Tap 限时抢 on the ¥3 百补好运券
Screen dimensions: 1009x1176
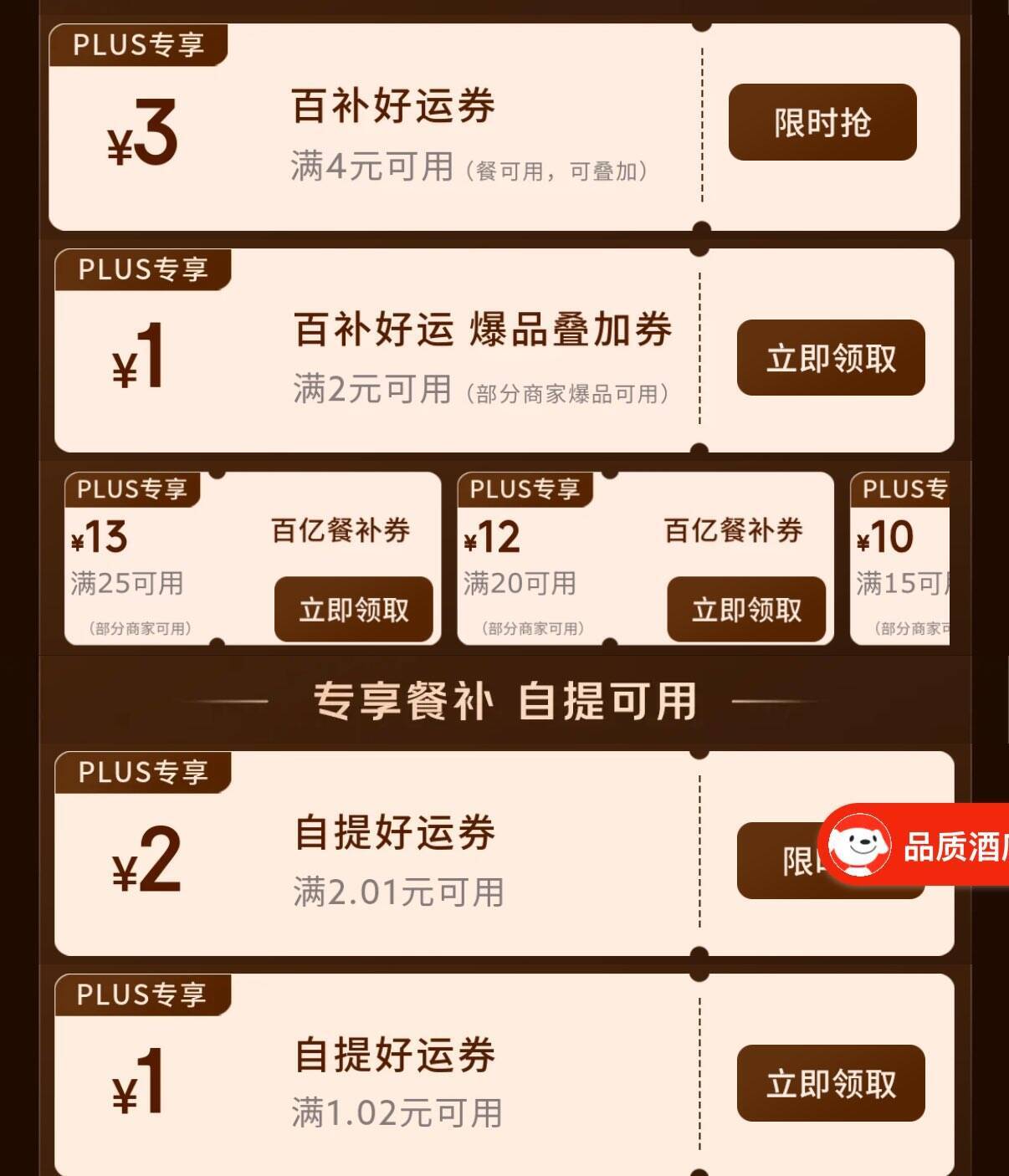tap(822, 123)
